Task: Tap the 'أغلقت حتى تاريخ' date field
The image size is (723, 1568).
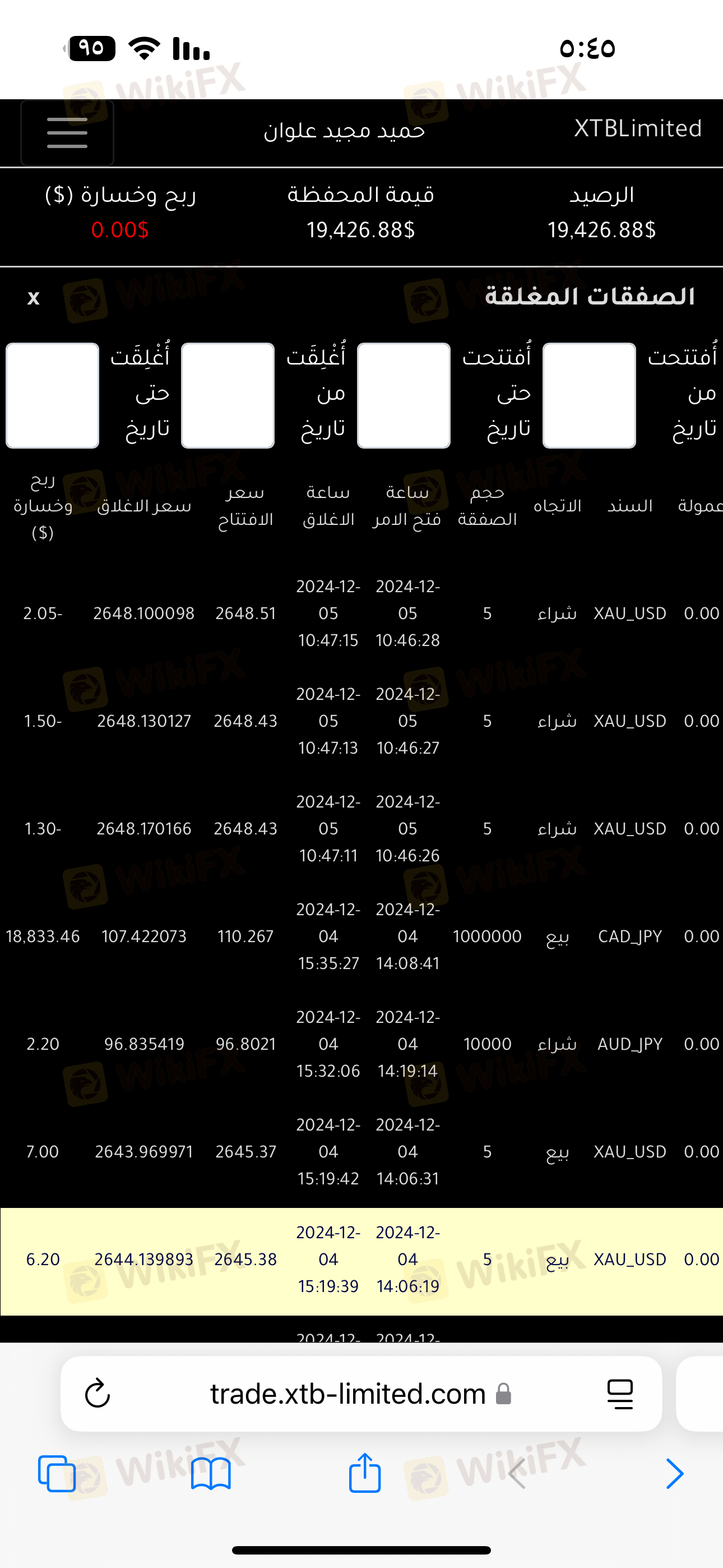Action: click(52, 396)
